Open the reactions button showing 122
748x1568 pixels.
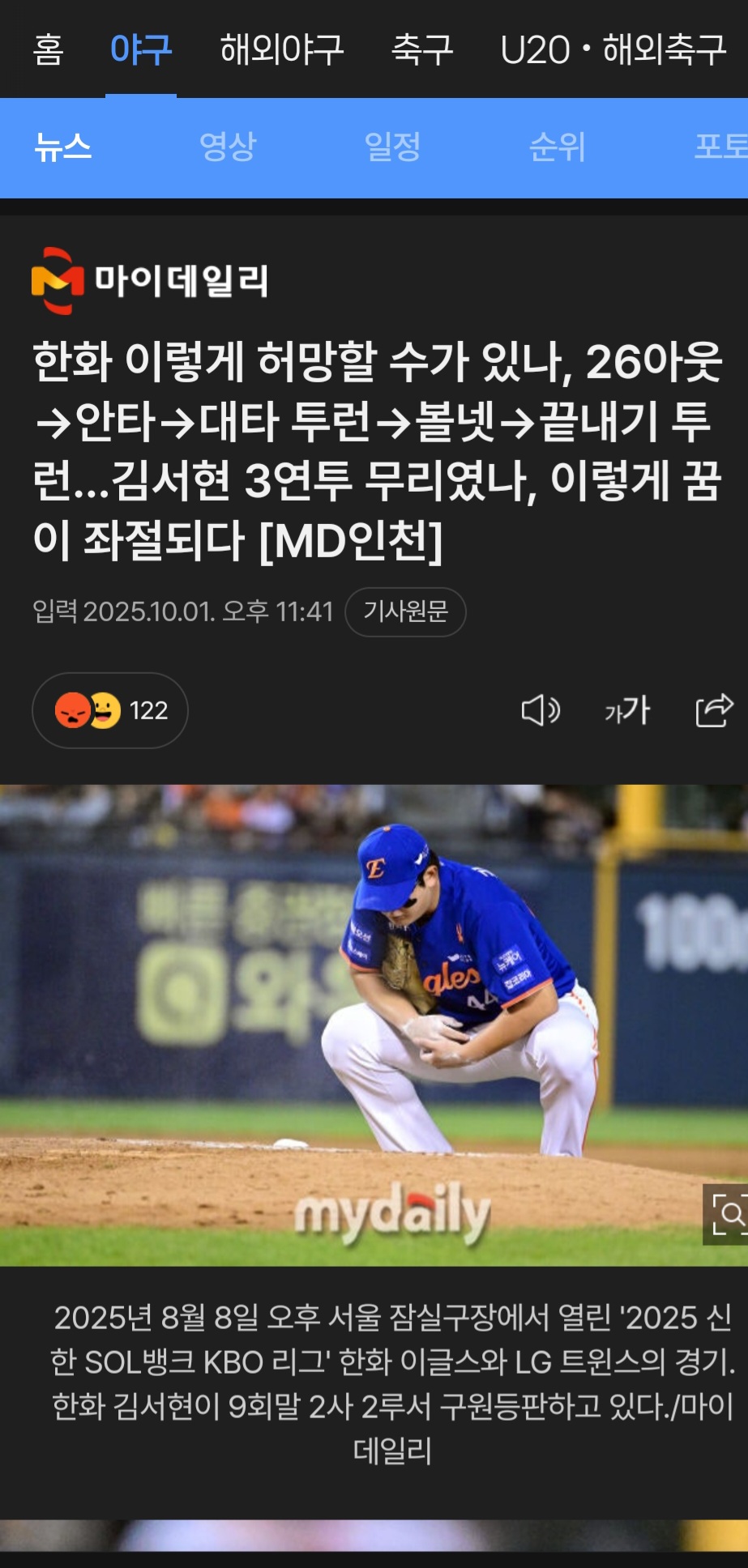[110, 710]
